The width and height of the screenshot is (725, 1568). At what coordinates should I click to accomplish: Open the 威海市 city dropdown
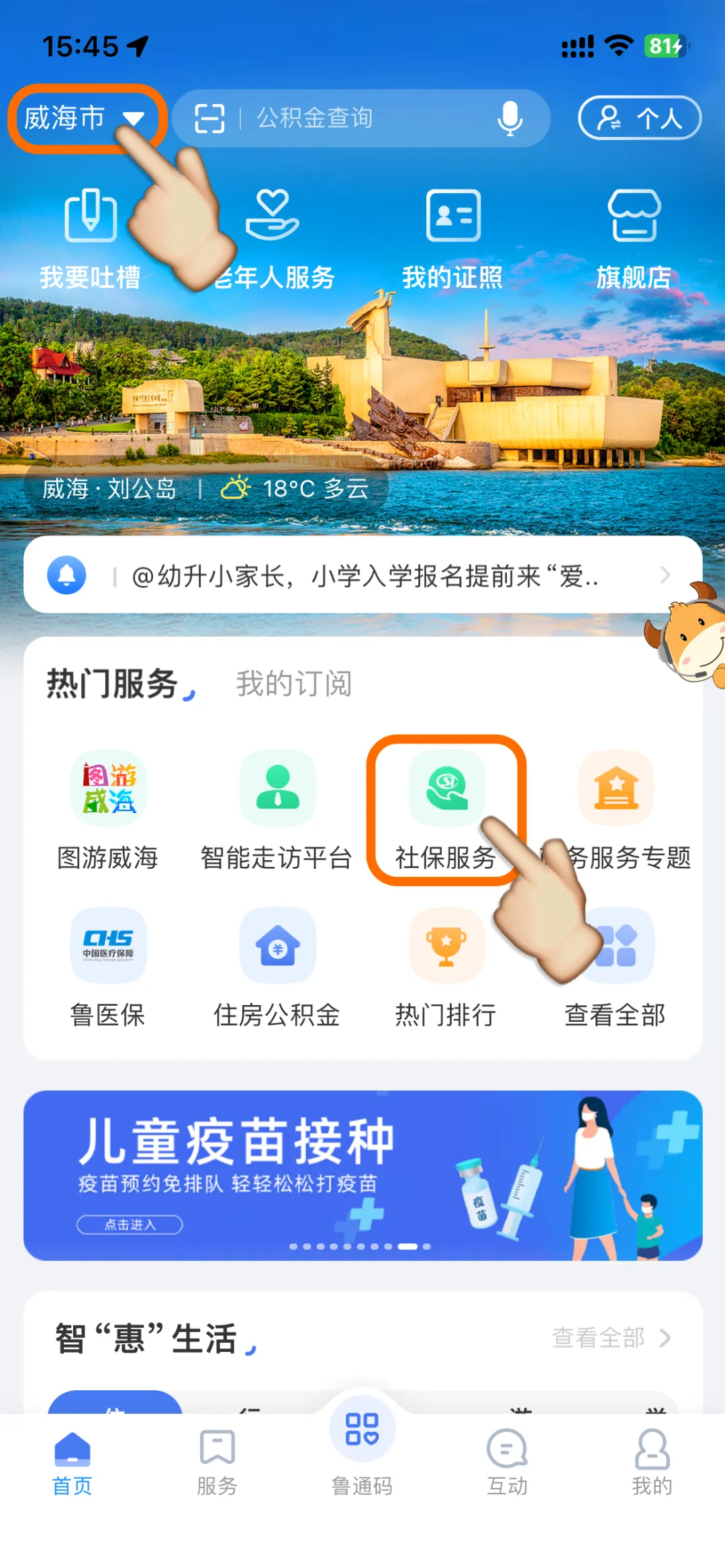[85, 119]
